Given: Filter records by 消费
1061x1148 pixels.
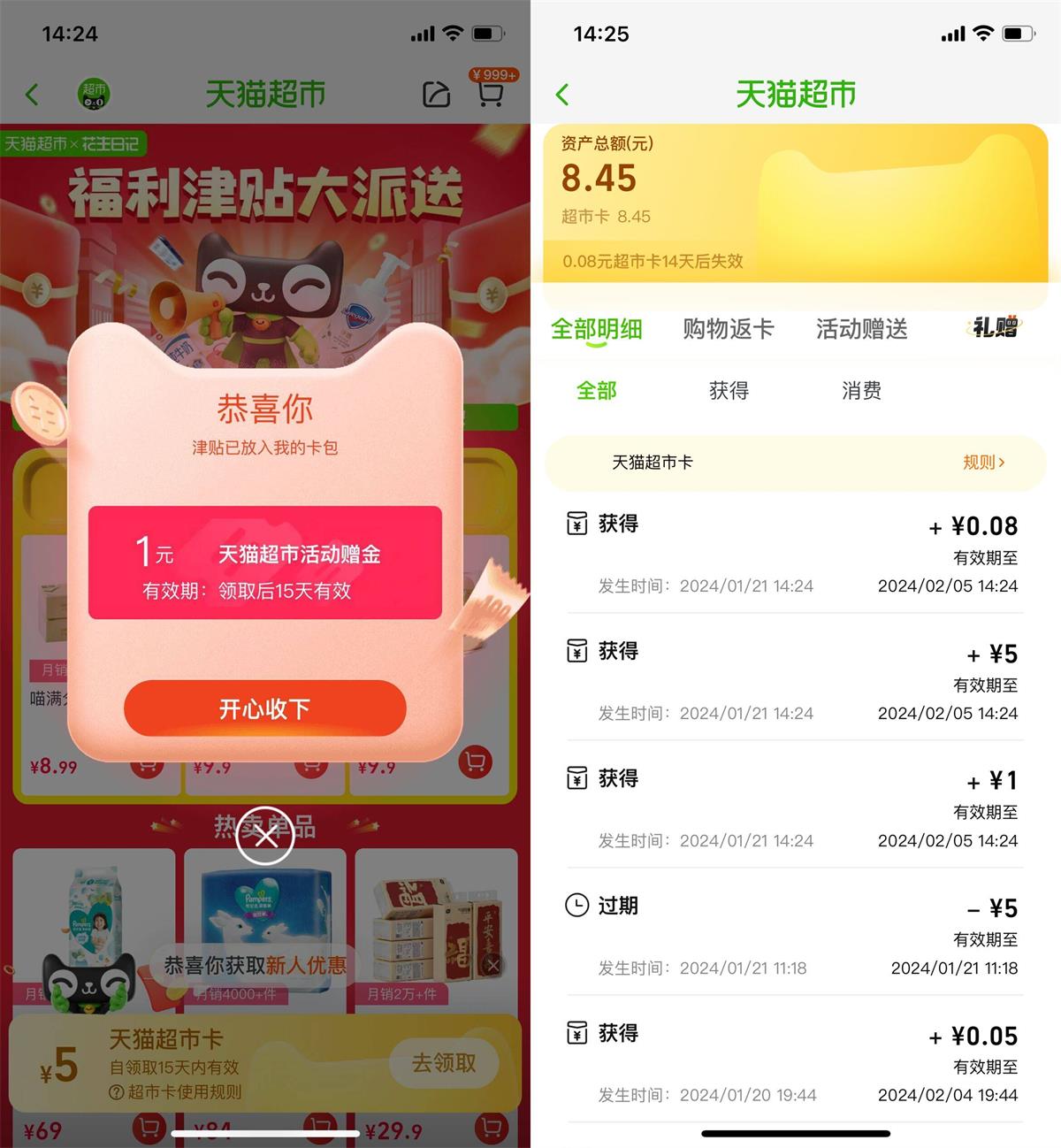Looking at the screenshot, I should point(861,390).
